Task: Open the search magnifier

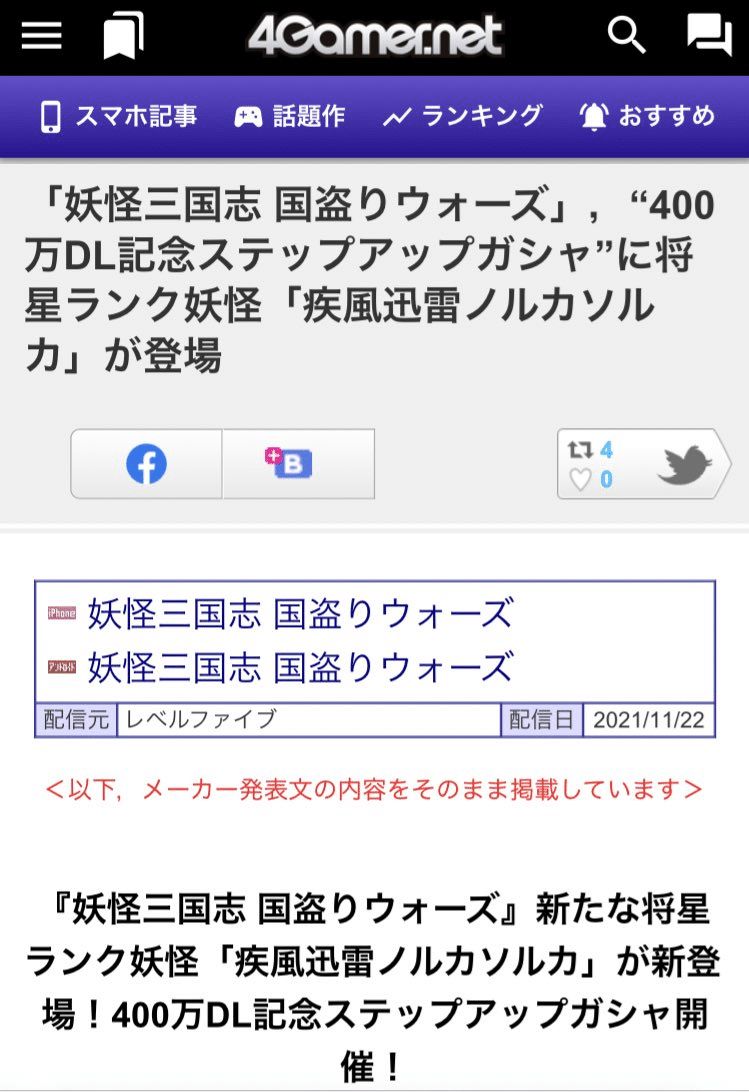Action: (x=627, y=37)
